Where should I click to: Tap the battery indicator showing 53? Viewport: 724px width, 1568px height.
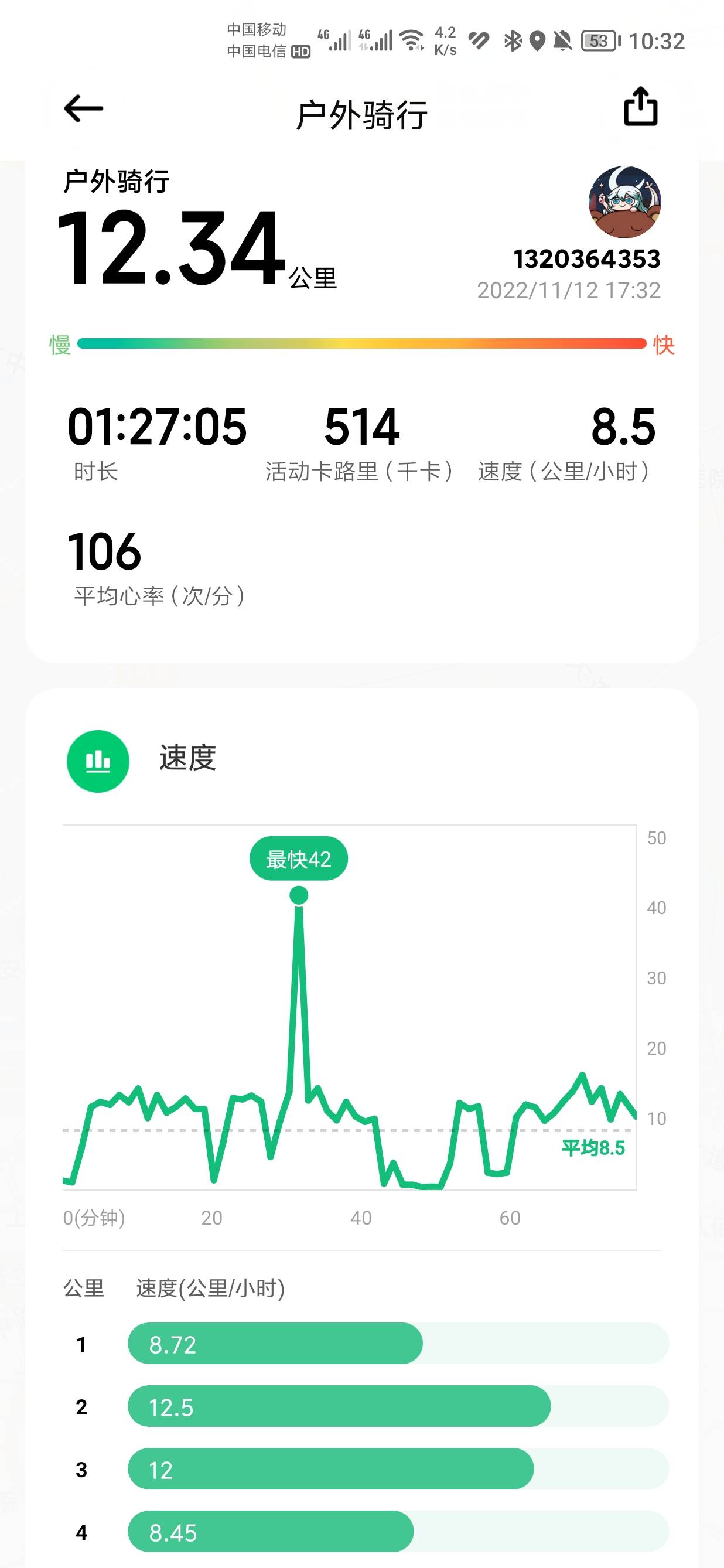coord(599,42)
